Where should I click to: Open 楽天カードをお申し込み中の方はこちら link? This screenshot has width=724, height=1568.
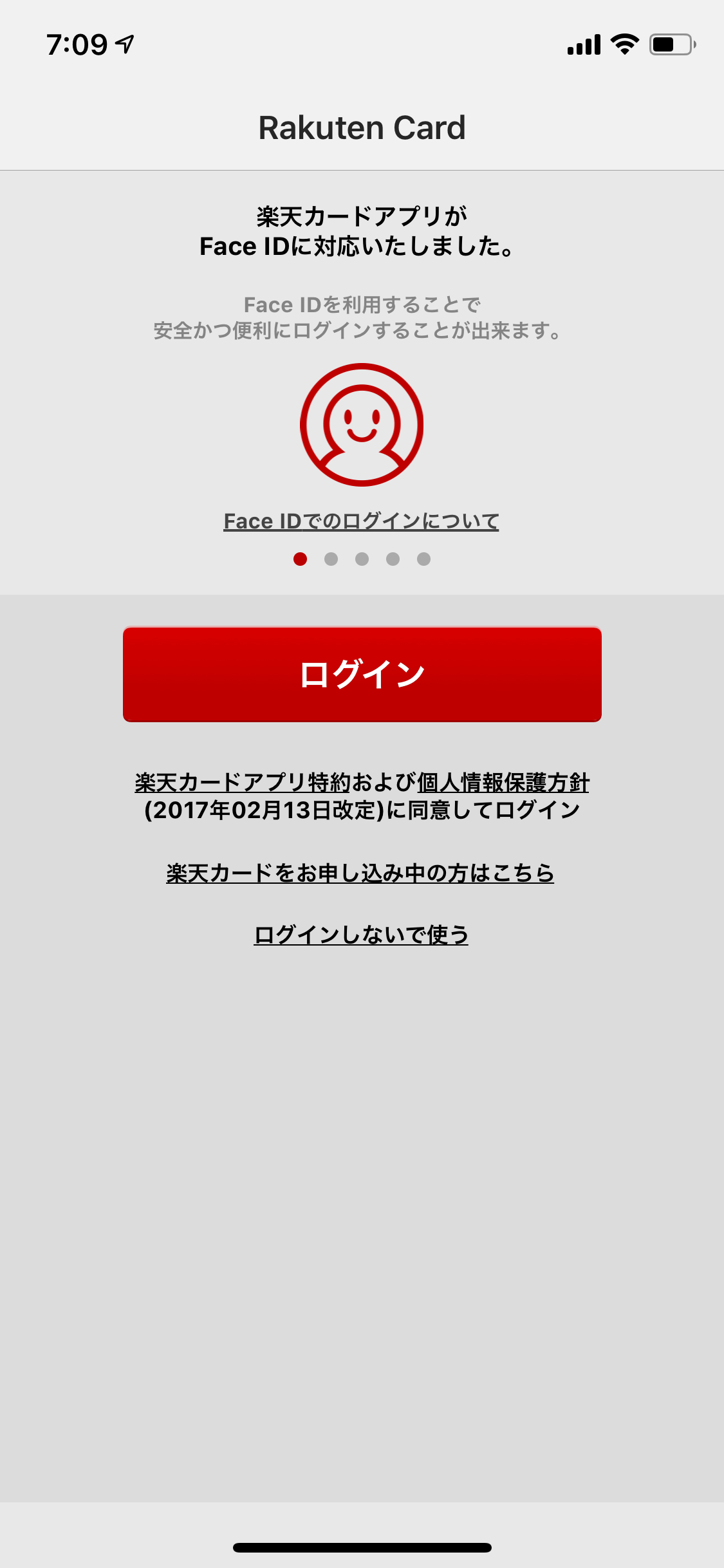pyautogui.click(x=360, y=873)
